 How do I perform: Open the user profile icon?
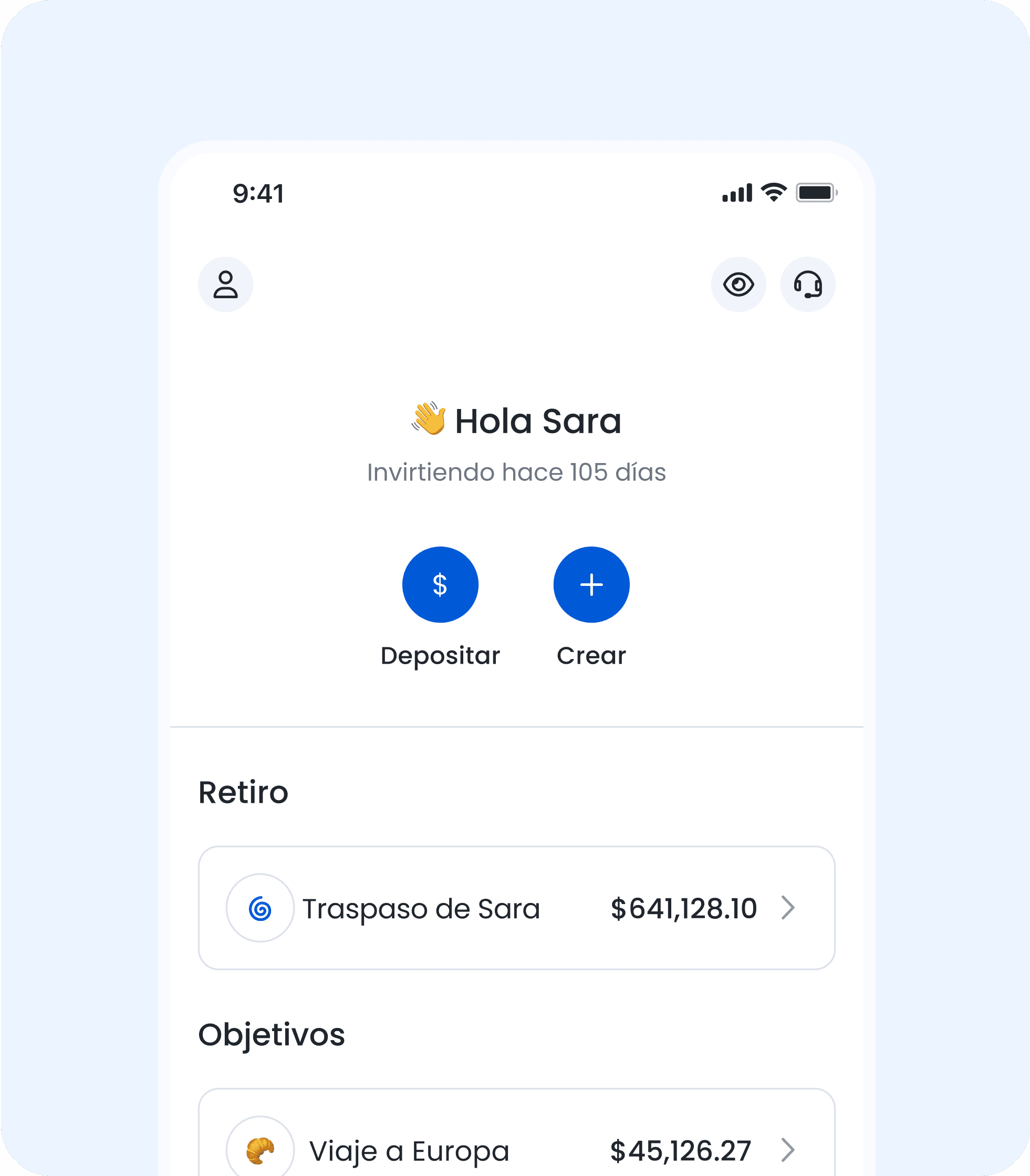(225, 284)
